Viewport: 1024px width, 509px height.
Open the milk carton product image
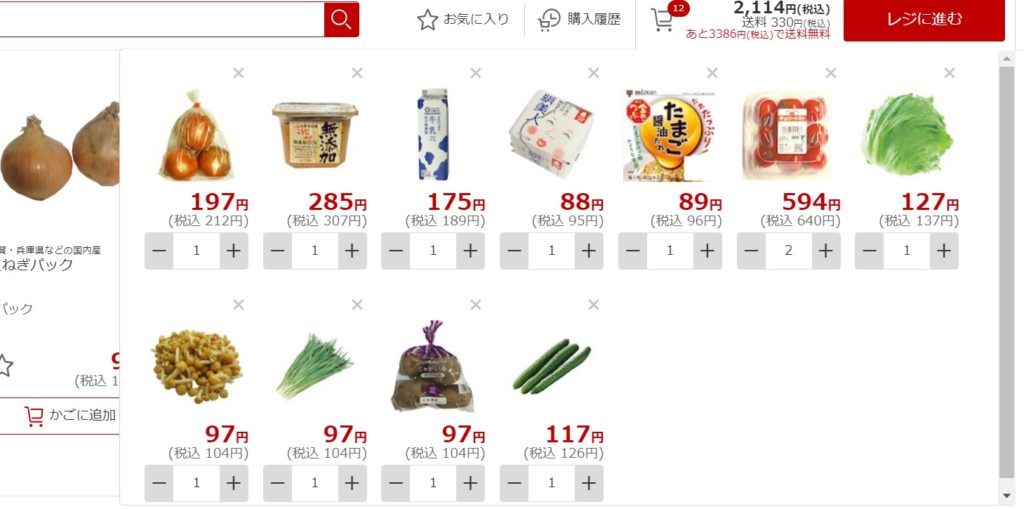pyautogui.click(x=433, y=134)
